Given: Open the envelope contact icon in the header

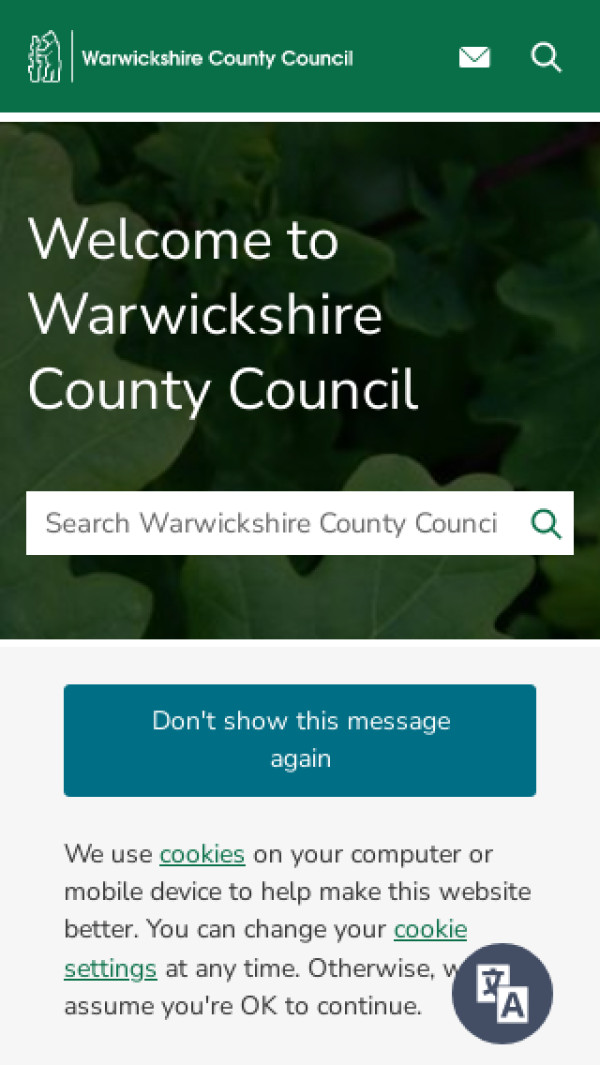Looking at the screenshot, I should point(474,57).
